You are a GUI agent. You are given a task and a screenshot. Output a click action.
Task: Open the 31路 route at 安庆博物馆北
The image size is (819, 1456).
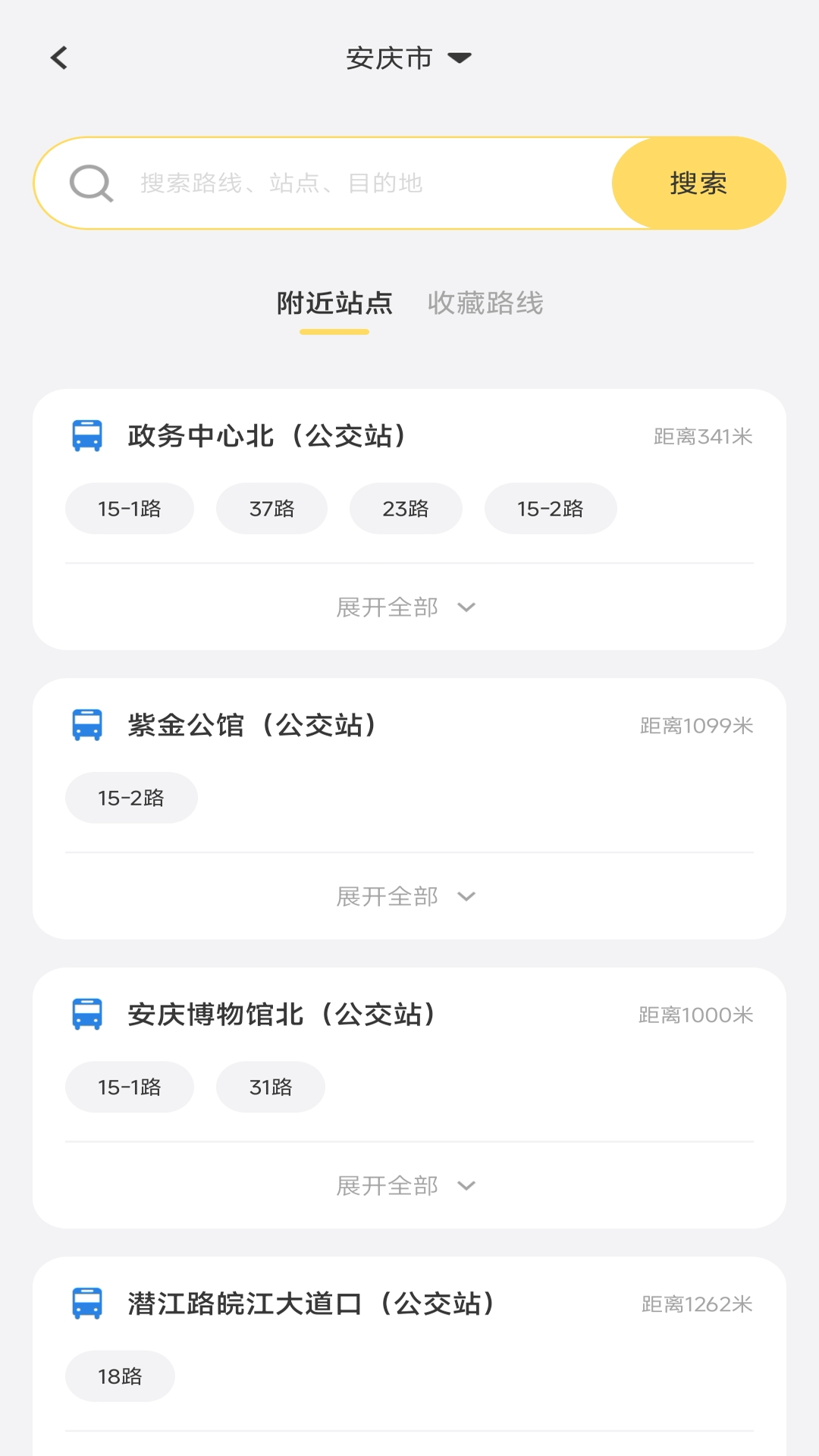[270, 1087]
